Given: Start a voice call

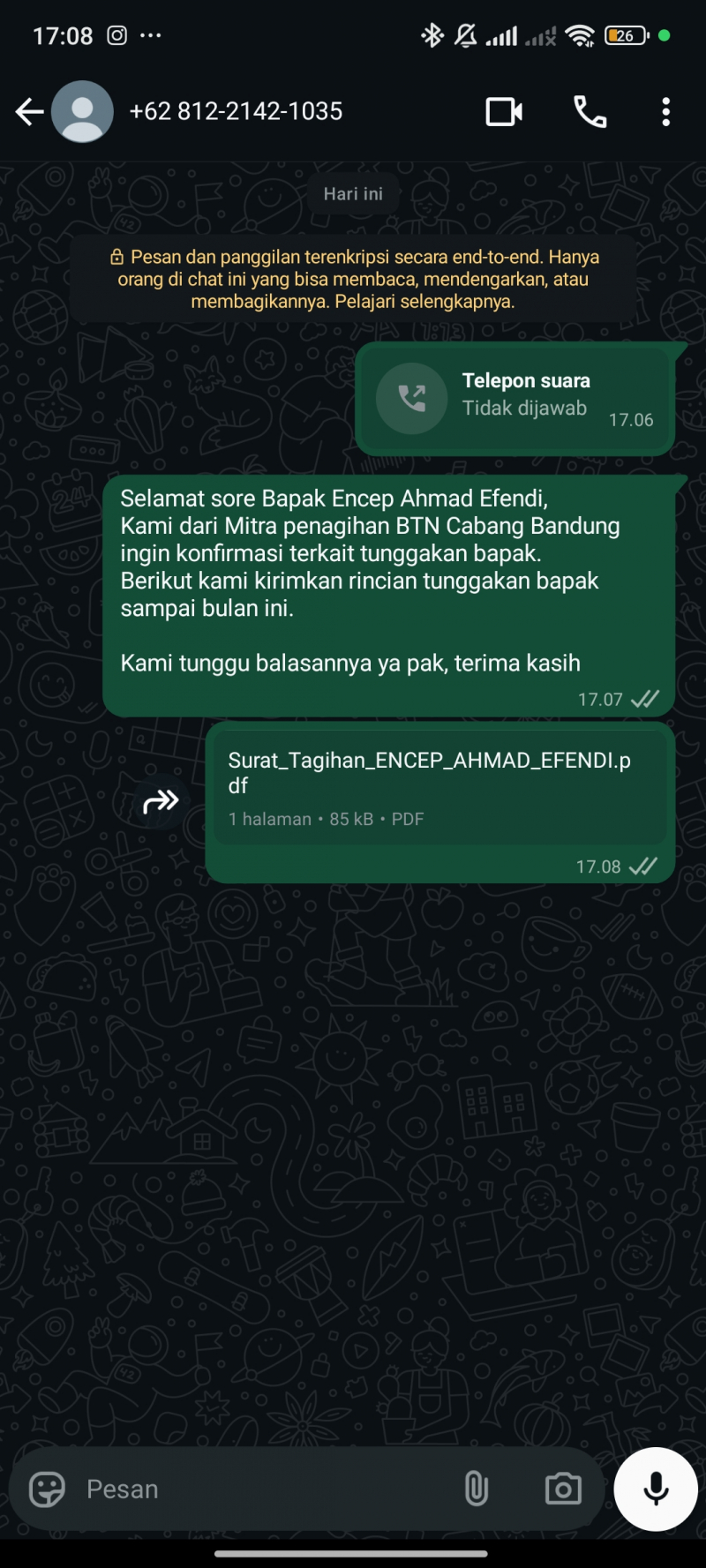Looking at the screenshot, I should click(590, 112).
